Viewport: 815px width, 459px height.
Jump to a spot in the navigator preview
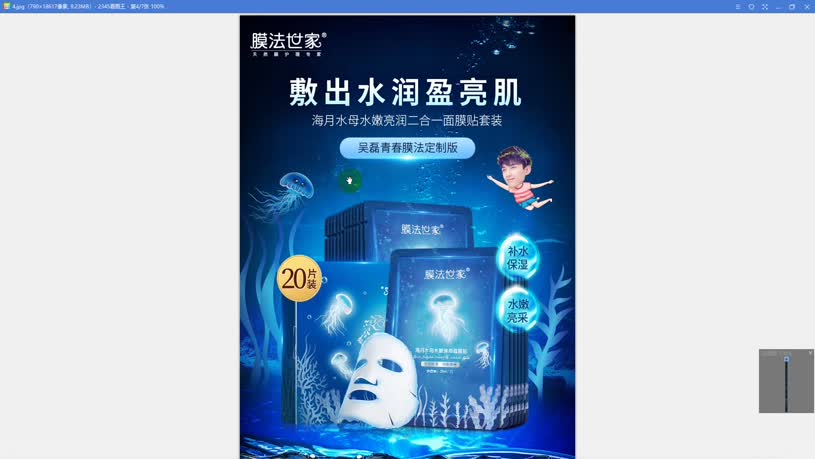point(786,385)
